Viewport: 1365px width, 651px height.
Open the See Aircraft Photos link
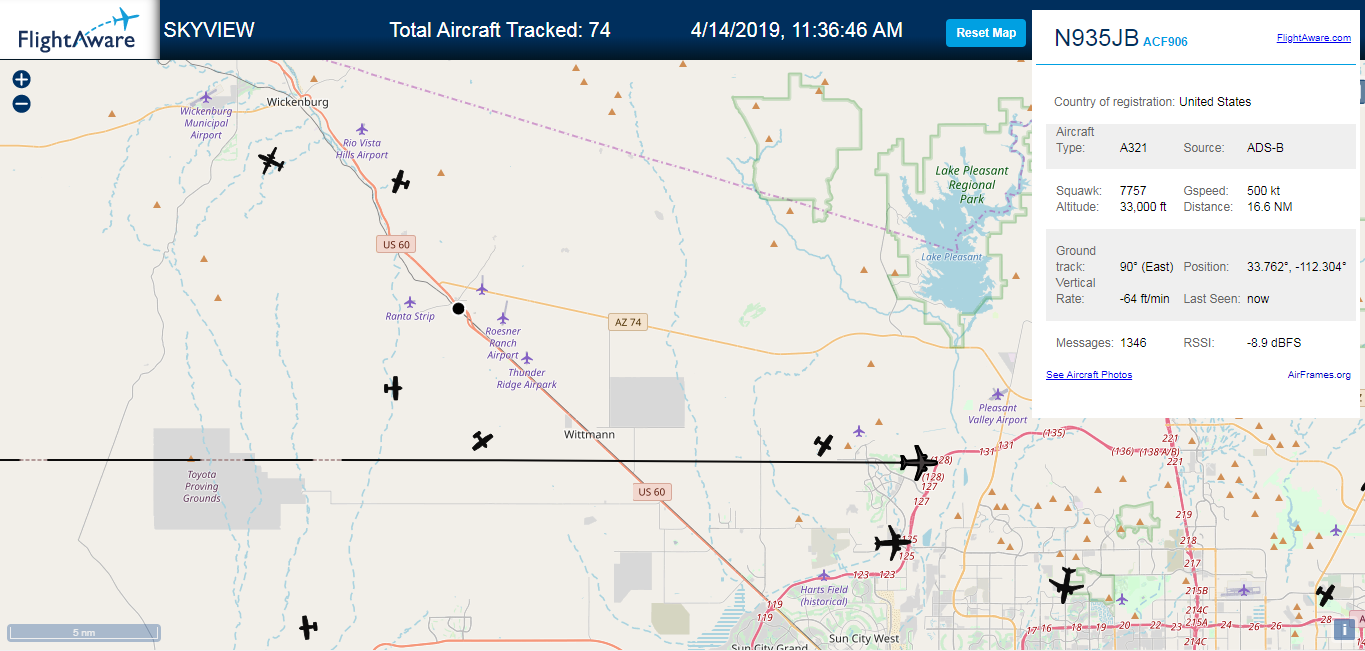(1089, 375)
